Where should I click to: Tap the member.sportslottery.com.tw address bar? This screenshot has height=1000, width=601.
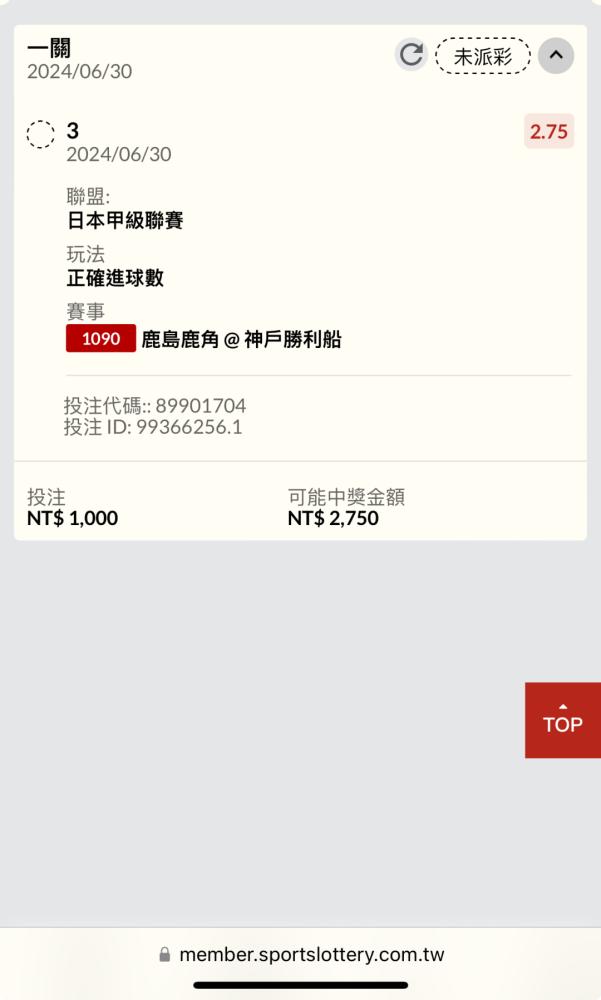click(301, 954)
